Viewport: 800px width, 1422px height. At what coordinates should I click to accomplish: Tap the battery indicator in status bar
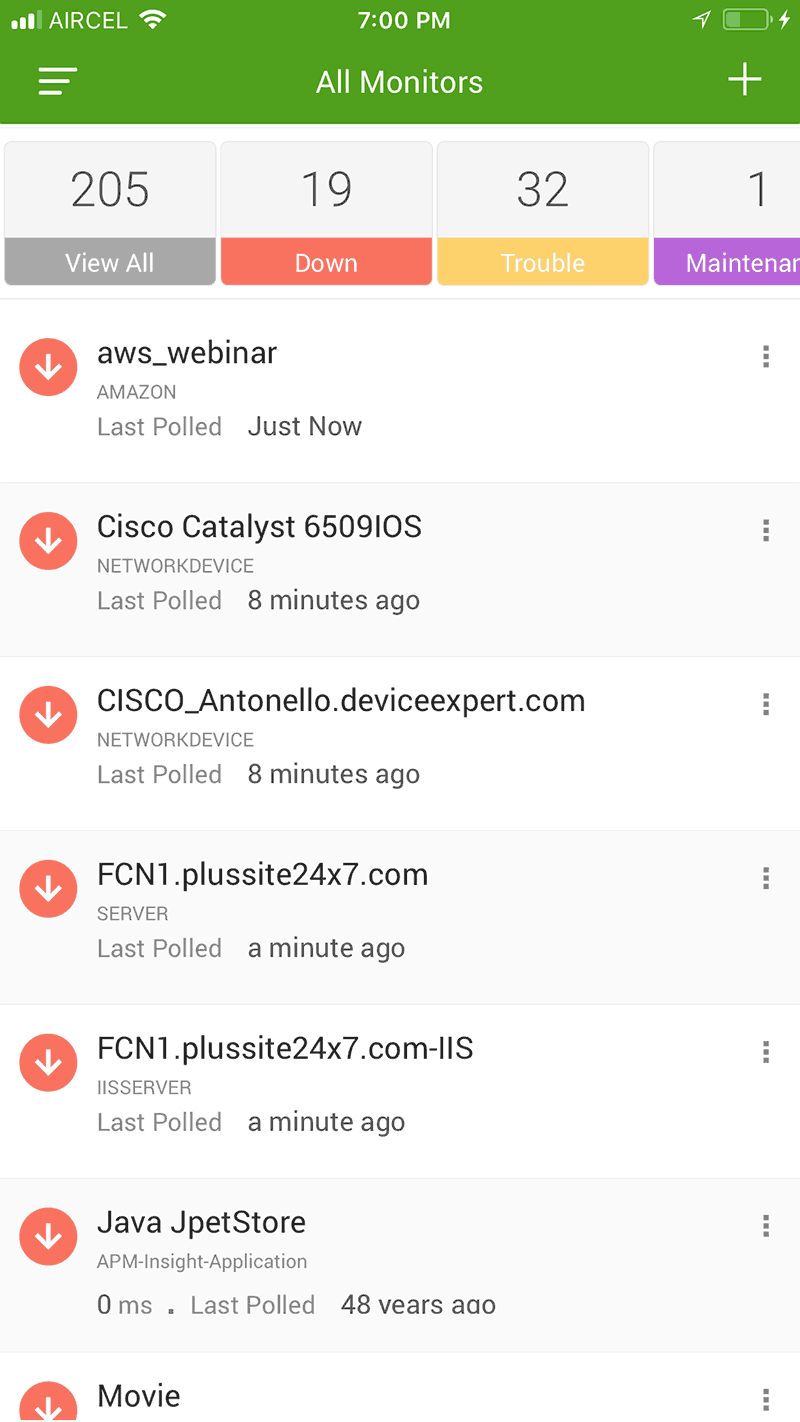pyautogui.click(x=746, y=18)
